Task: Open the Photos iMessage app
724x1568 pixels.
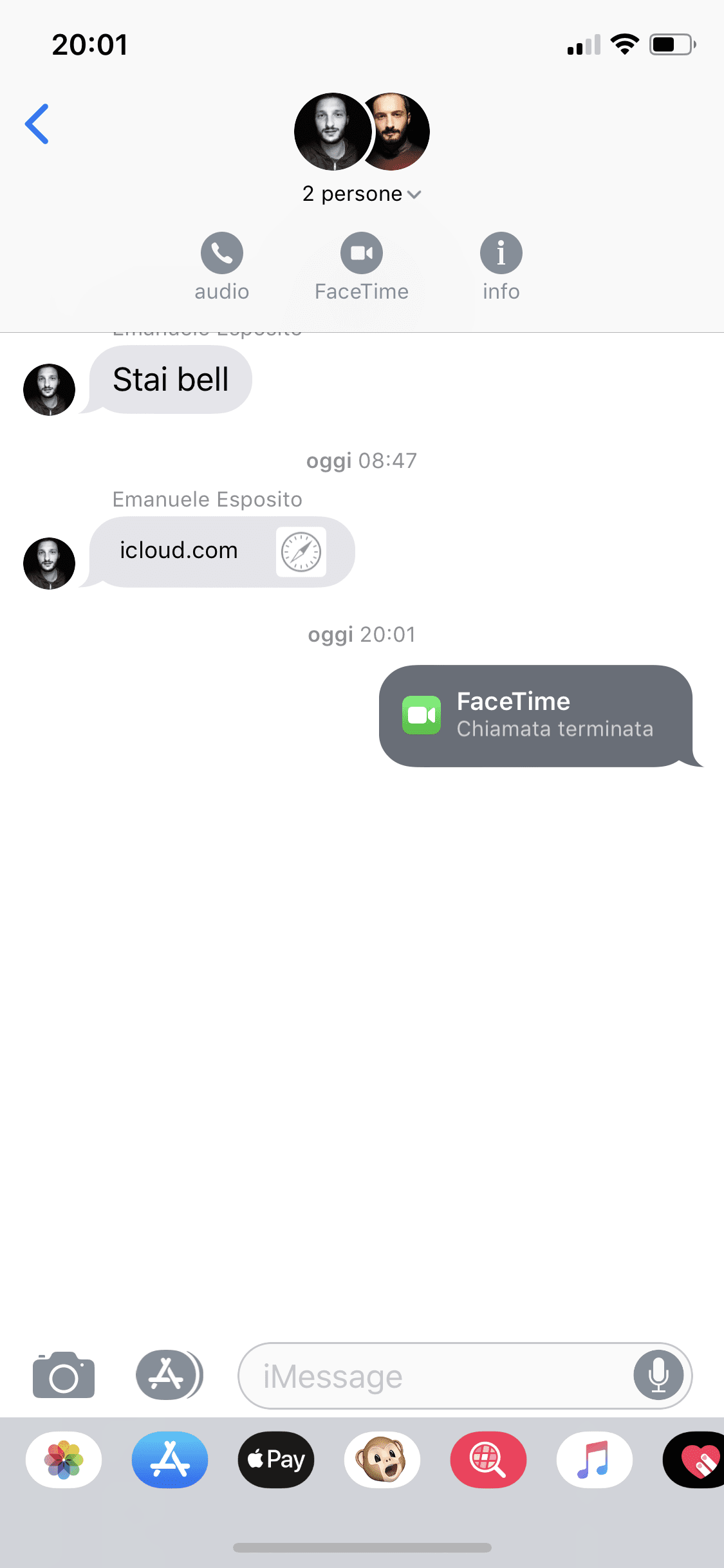Action: point(64,1459)
